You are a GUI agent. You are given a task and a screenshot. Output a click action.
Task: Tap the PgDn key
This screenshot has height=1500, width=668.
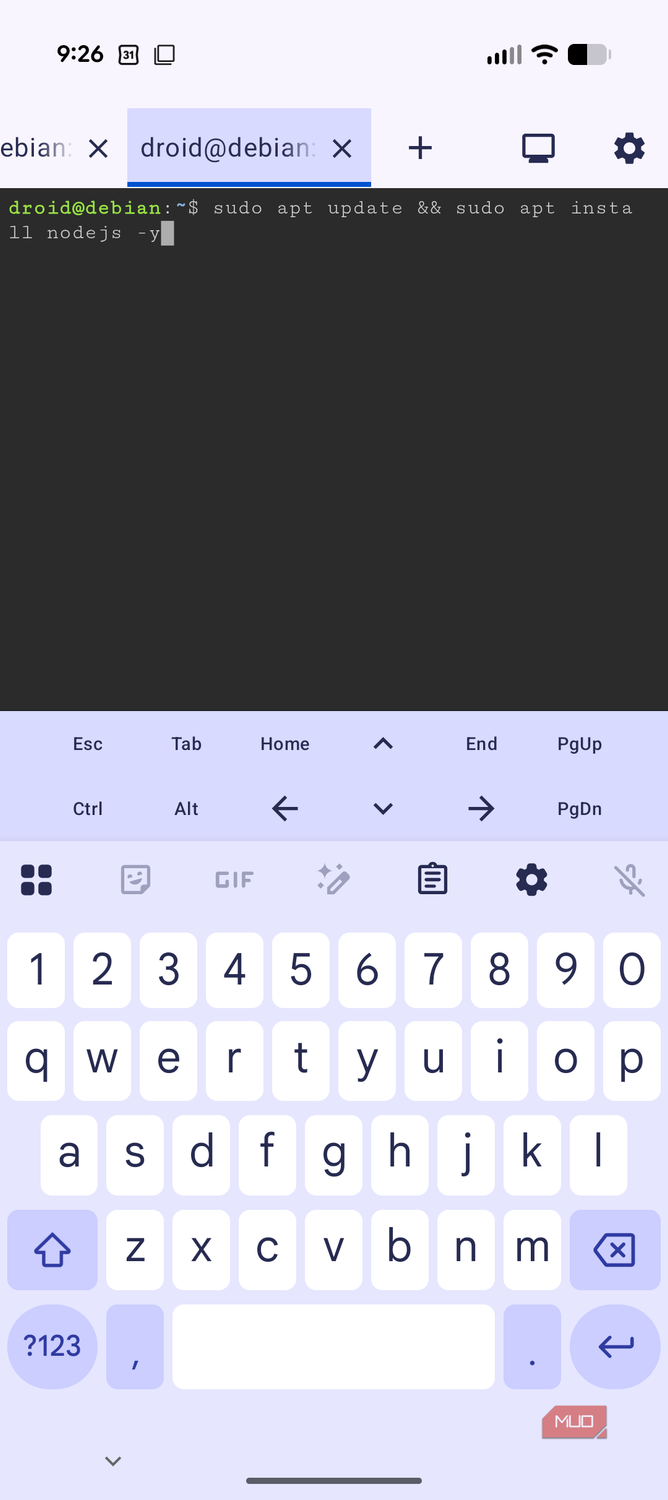click(580, 809)
